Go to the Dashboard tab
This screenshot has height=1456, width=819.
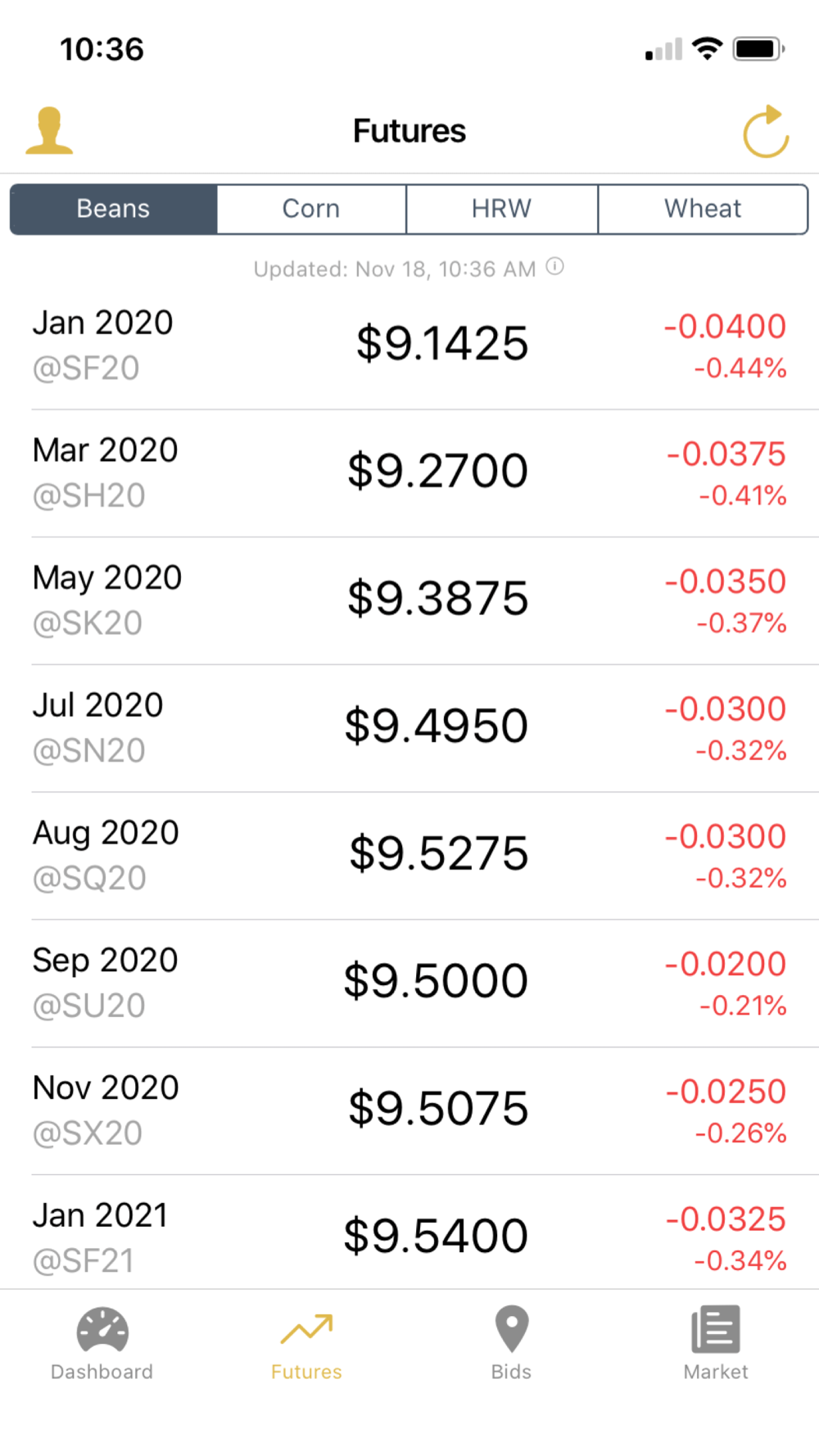[x=102, y=1344]
